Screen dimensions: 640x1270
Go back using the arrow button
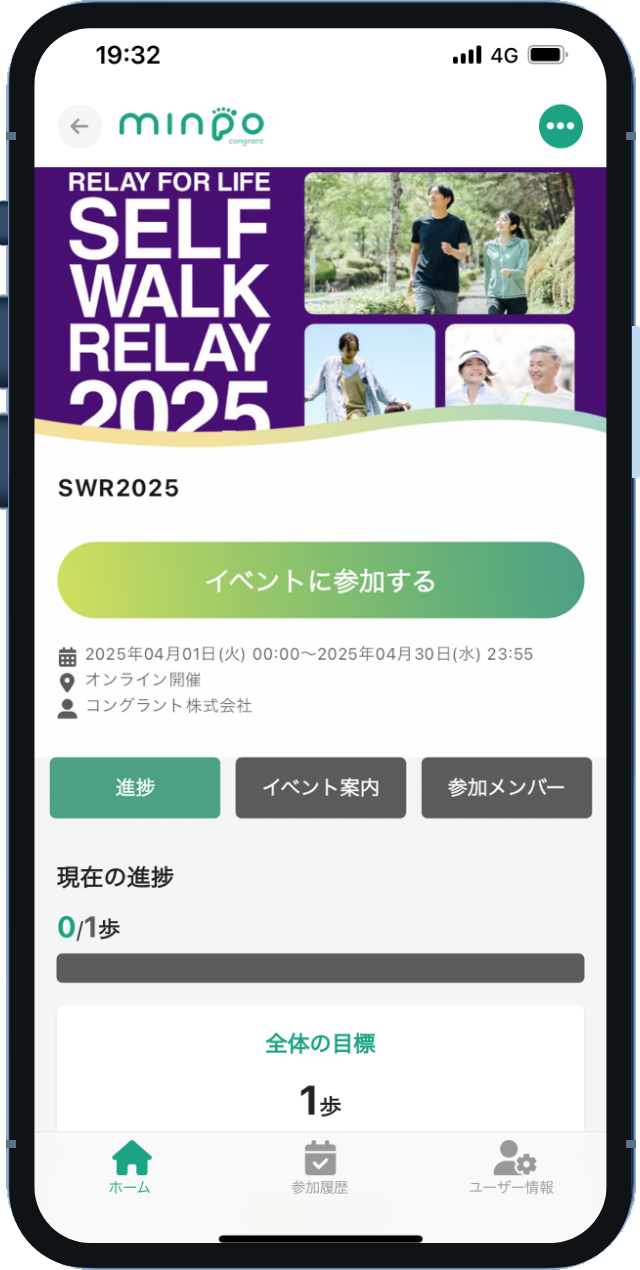(80, 127)
